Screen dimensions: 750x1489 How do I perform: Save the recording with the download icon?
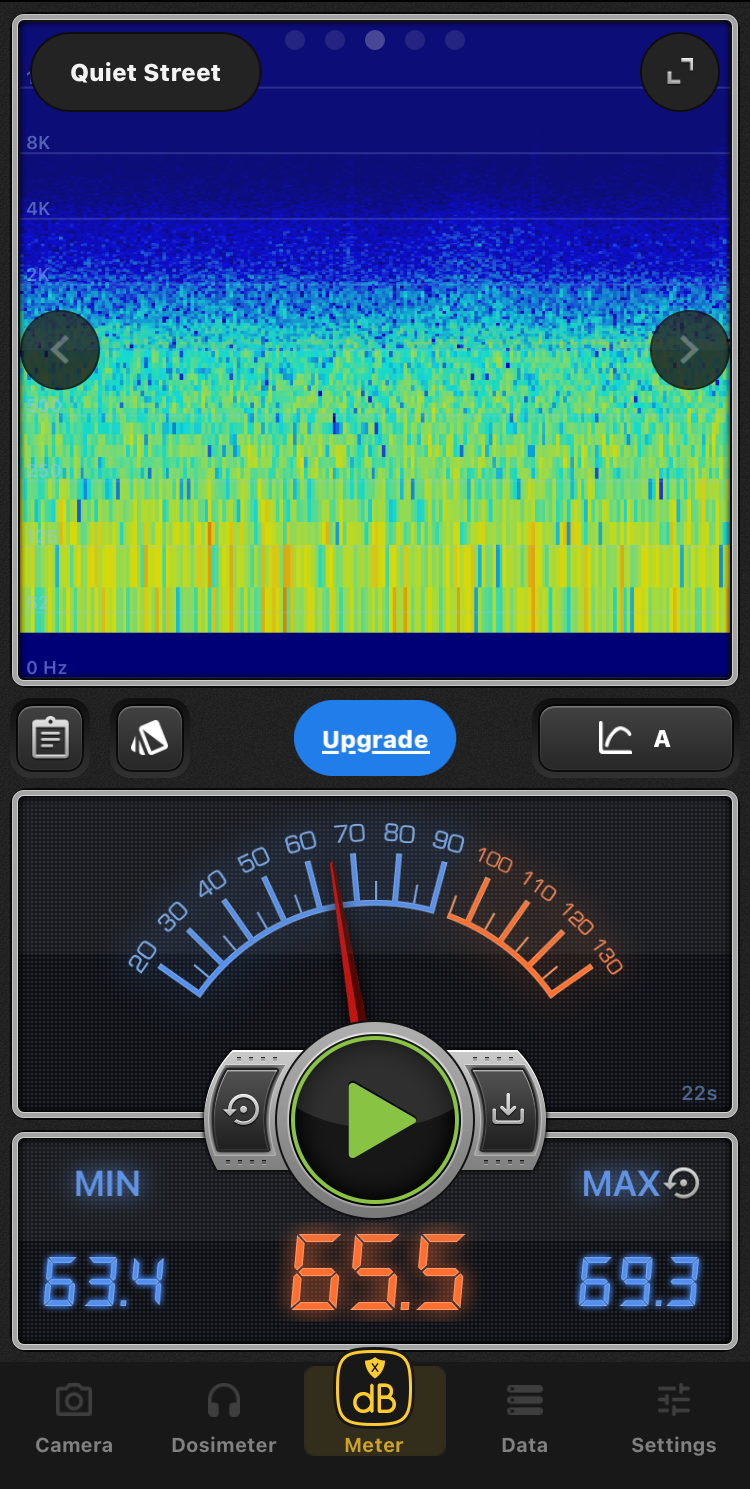point(508,1110)
